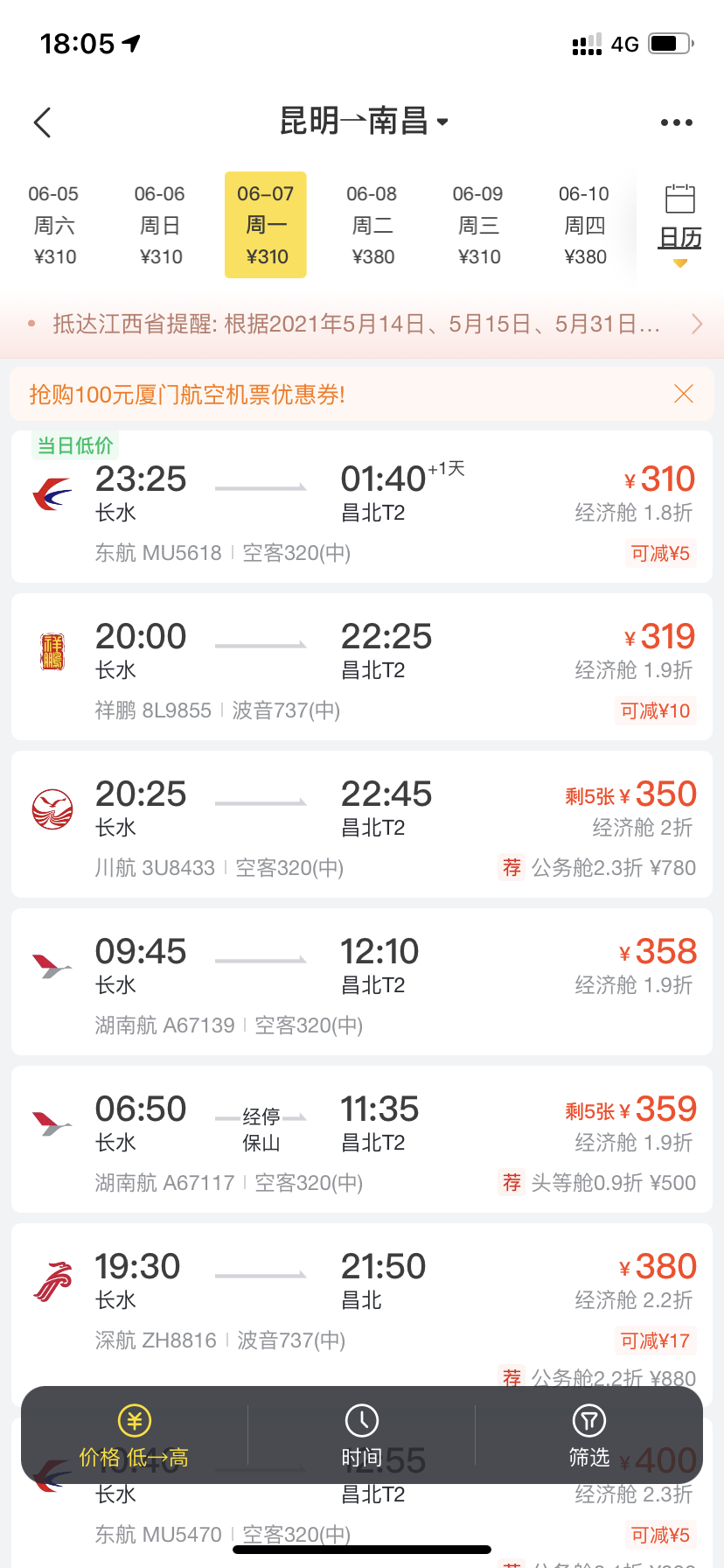
Task: View 湖南航 A67139 flight at 09:45
Action: 362,982
